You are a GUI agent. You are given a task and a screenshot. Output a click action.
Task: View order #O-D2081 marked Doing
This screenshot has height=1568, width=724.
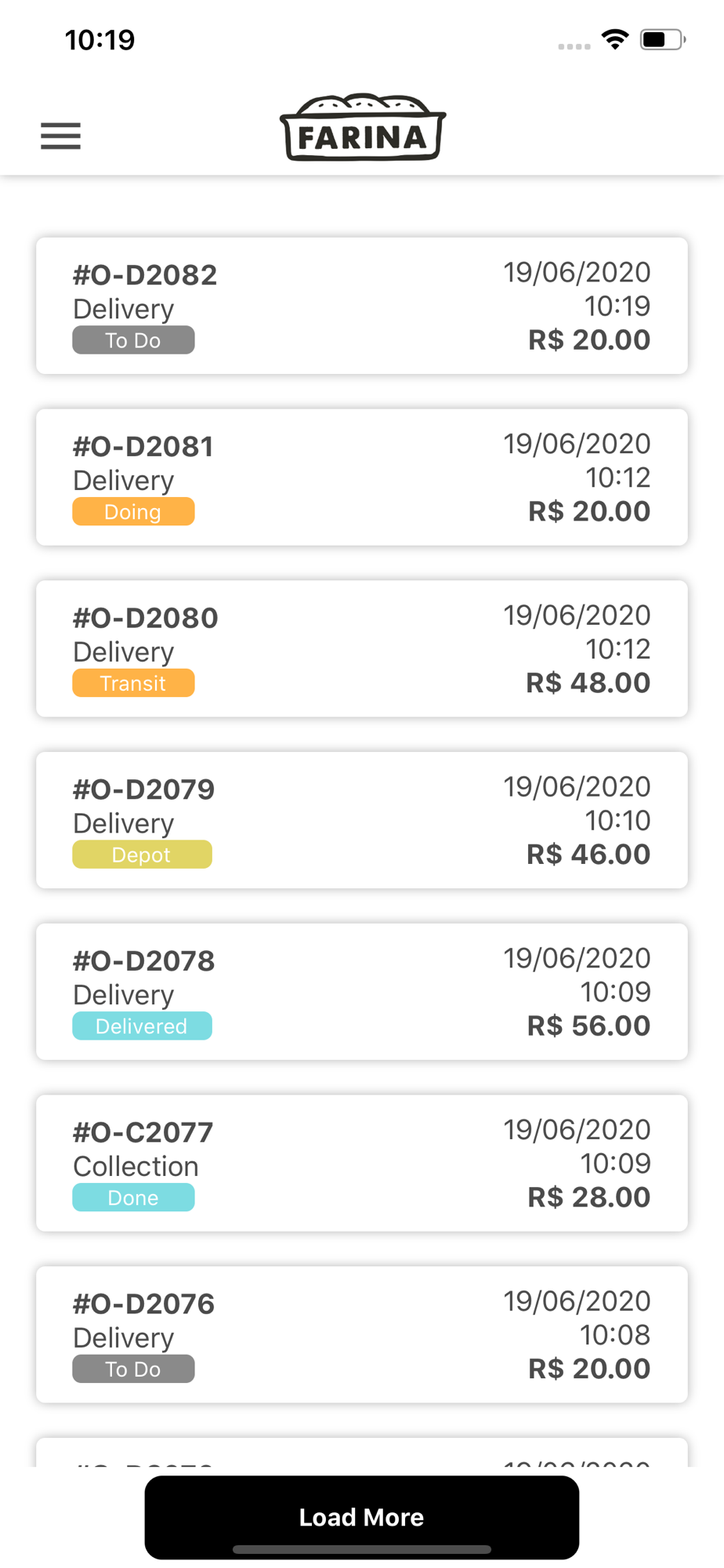[362, 477]
